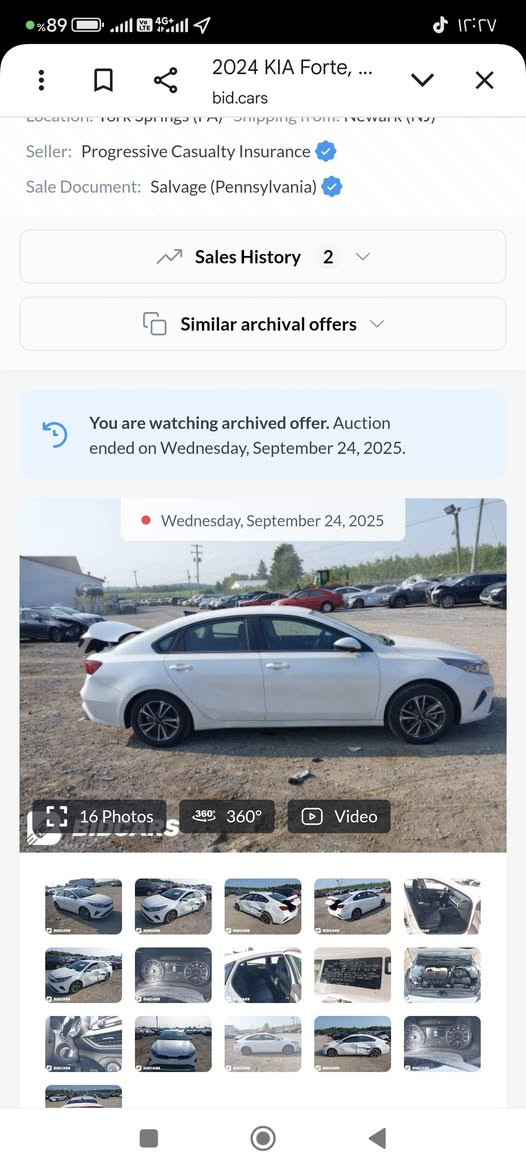
Task: Expand Similar archival offers
Action: [263, 324]
